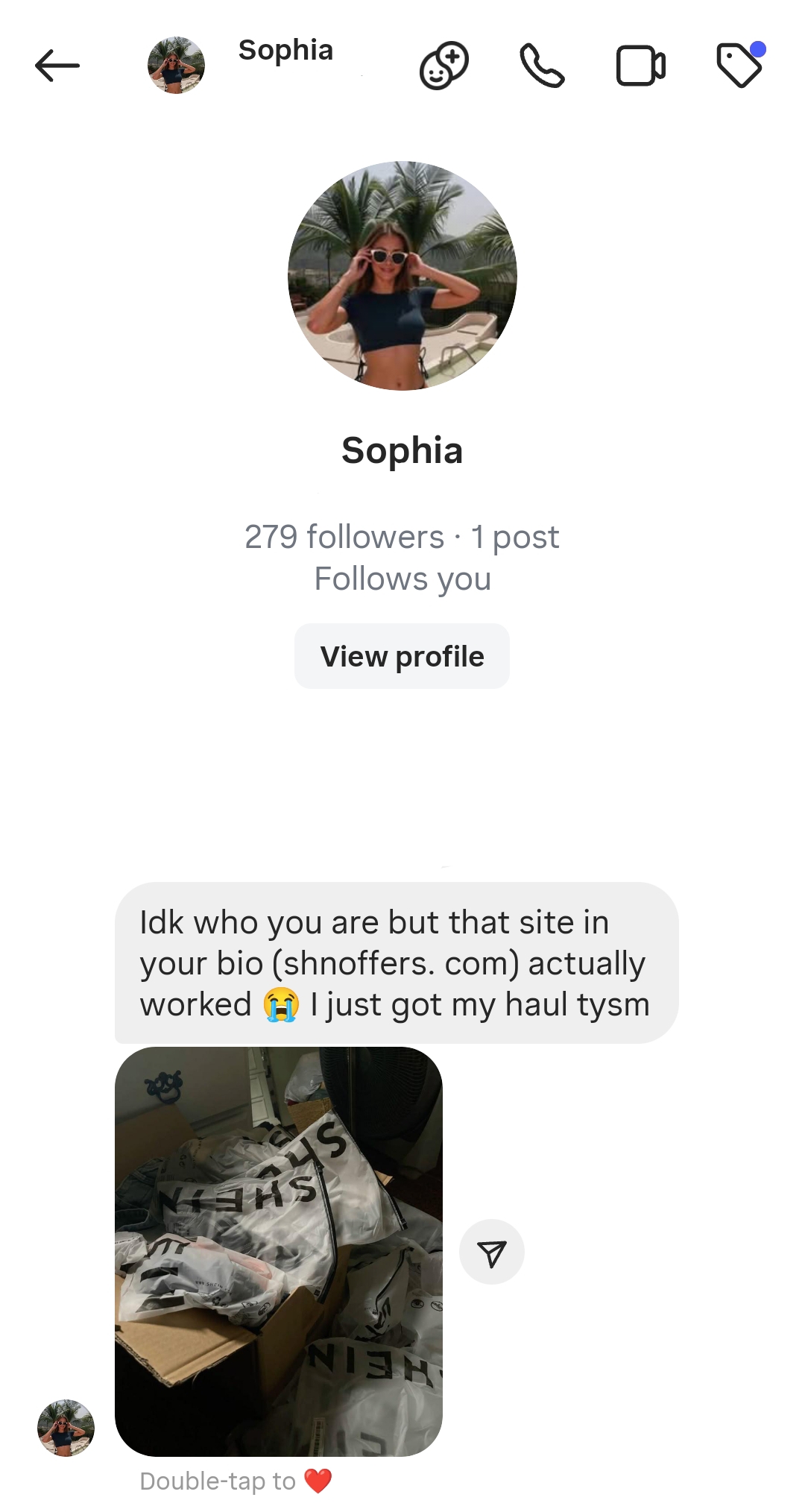The image size is (805, 1512).
Task: Go back to the chats list
Action: pos(57,66)
